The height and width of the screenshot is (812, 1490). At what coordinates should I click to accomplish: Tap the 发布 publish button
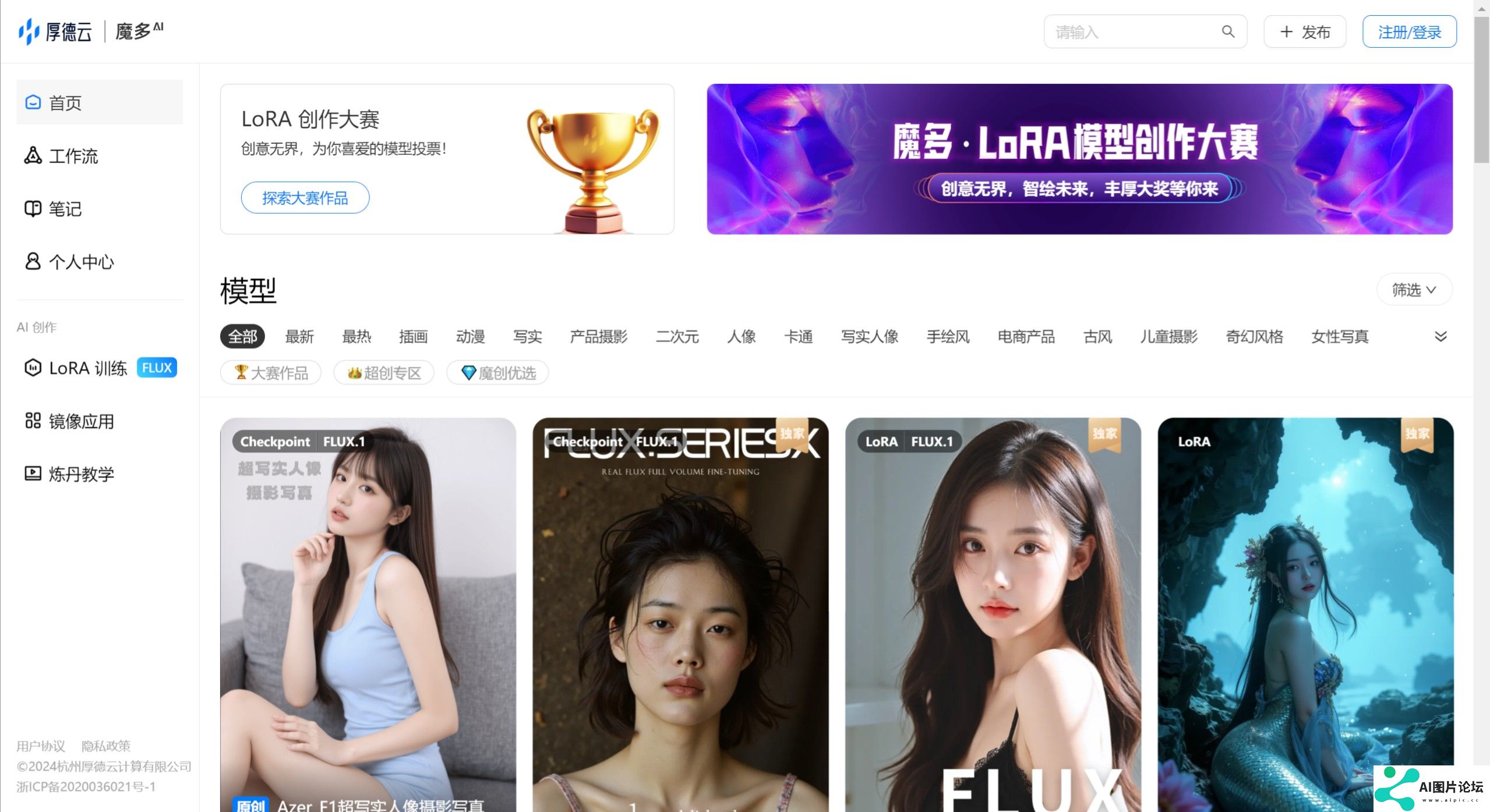point(1304,32)
